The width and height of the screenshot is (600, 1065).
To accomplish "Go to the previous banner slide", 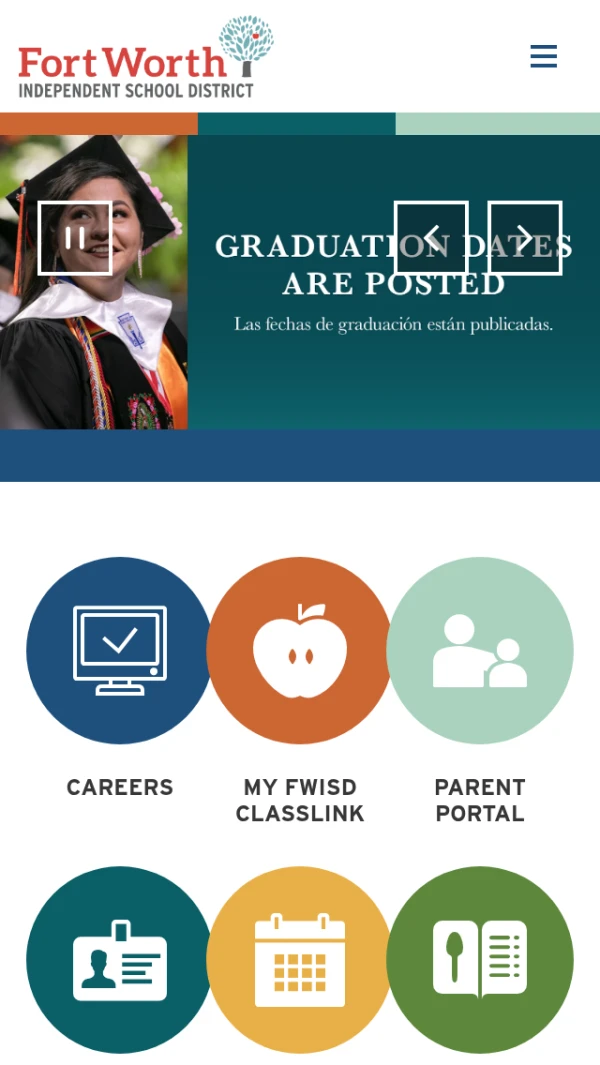I will (x=431, y=238).
